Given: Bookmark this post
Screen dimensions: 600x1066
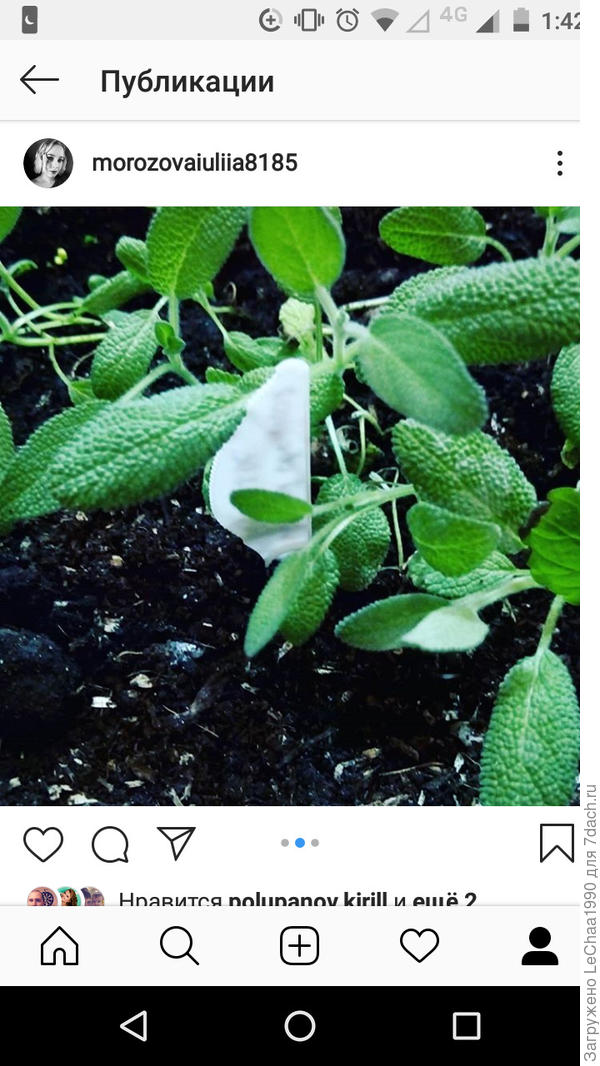Looking at the screenshot, I should (557, 843).
